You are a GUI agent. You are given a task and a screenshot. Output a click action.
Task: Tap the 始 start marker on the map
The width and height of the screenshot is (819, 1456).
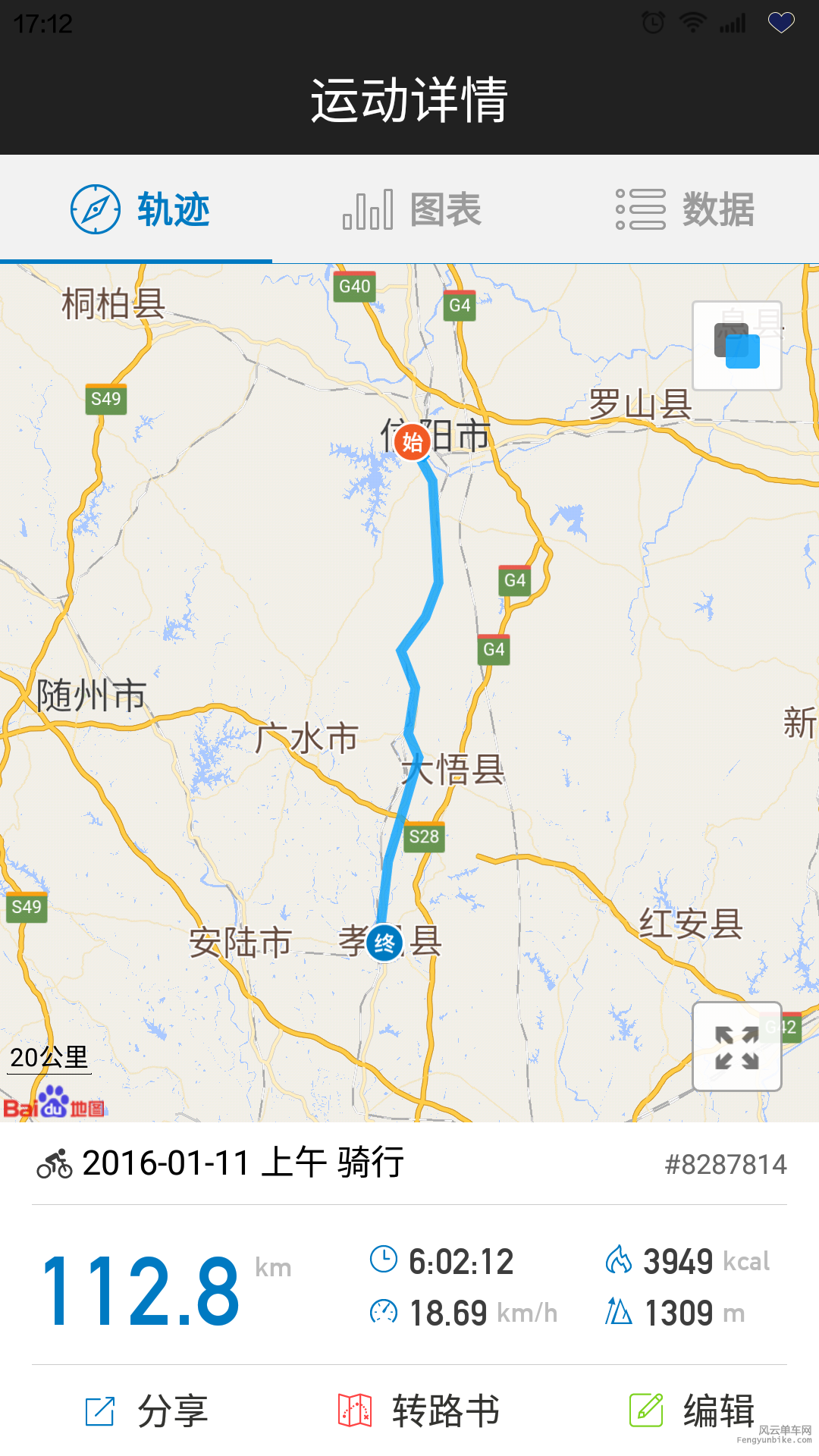point(413,441)
